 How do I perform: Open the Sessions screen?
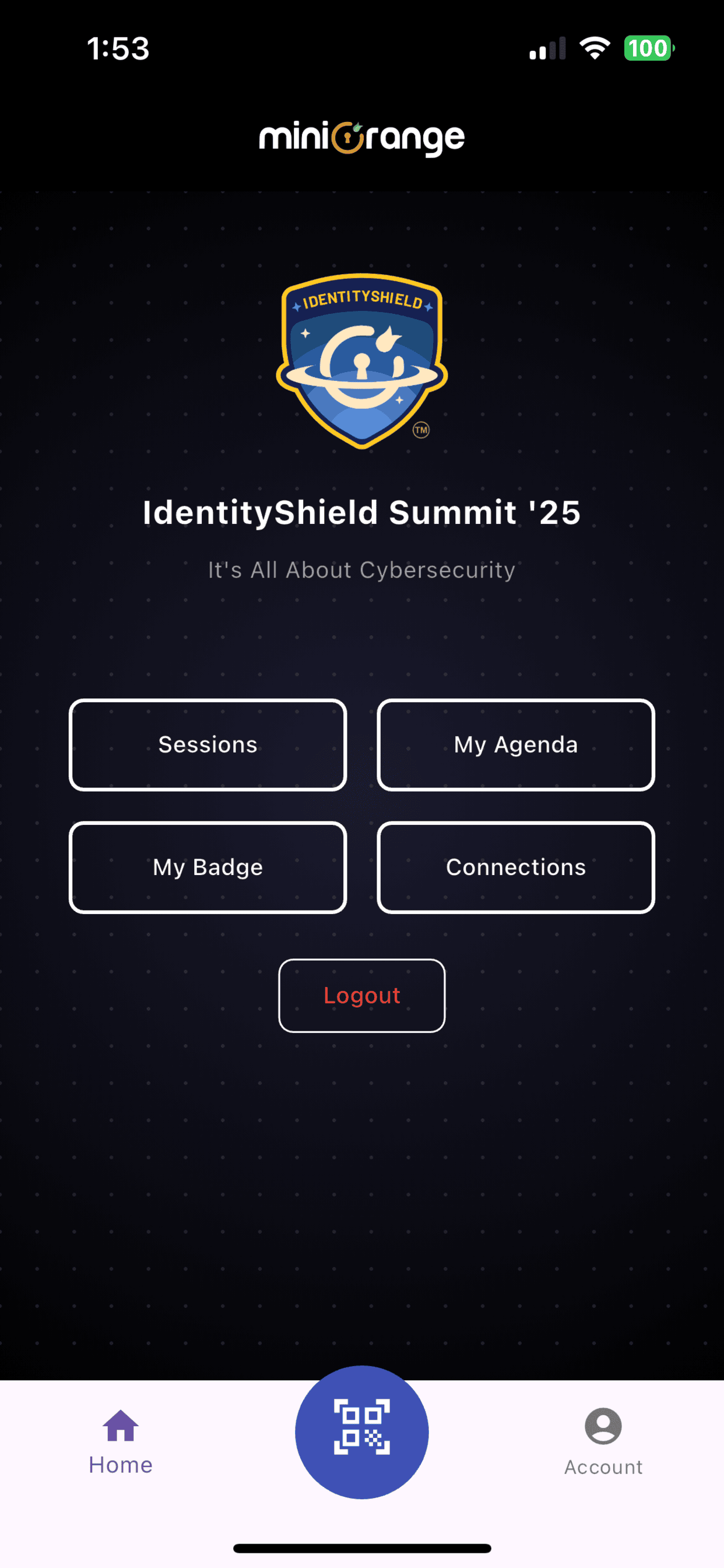click(x=208, y=744)
